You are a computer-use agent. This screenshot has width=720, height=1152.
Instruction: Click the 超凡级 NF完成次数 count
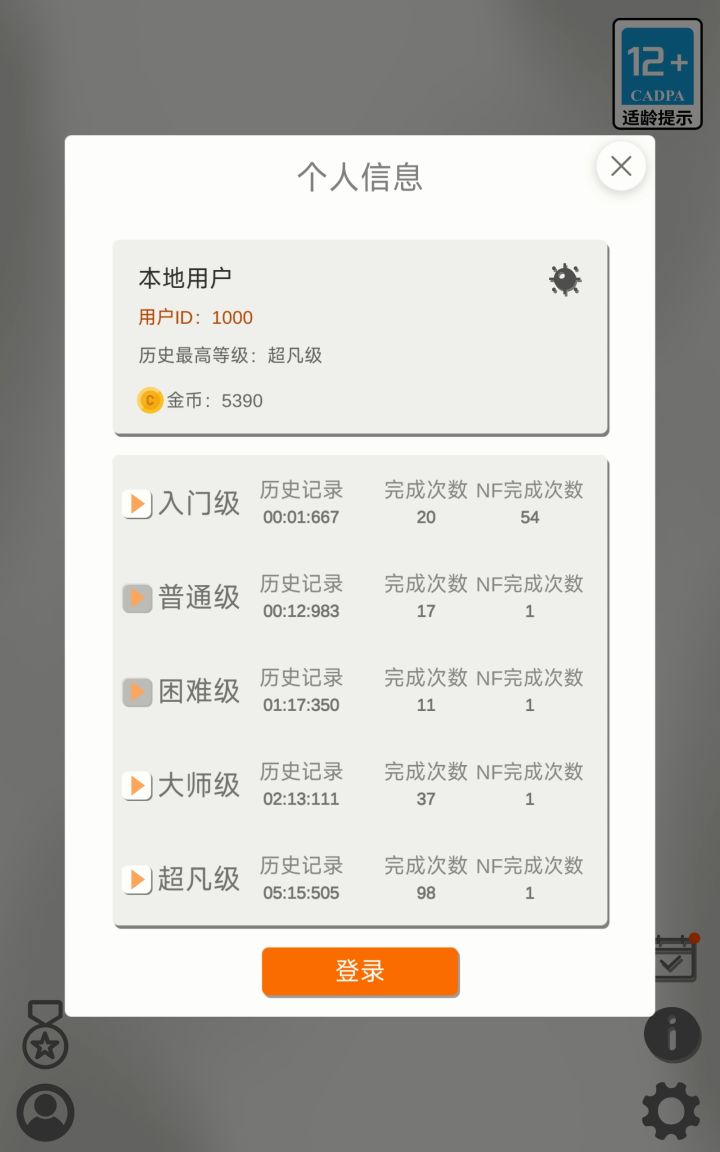[x=529, y=893]
